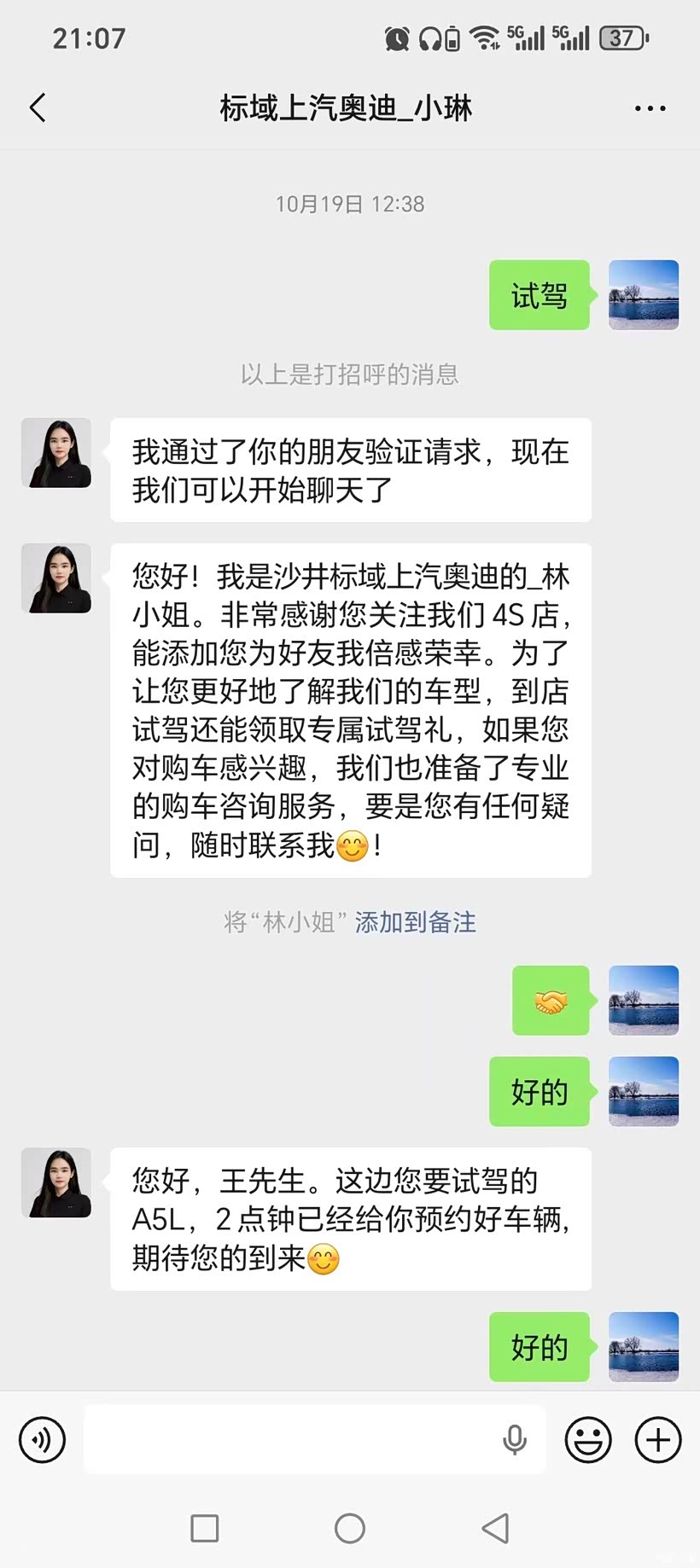Open the recent apps view
The width and height of the screenshot is (700, 1568).
pos(205,1528)
